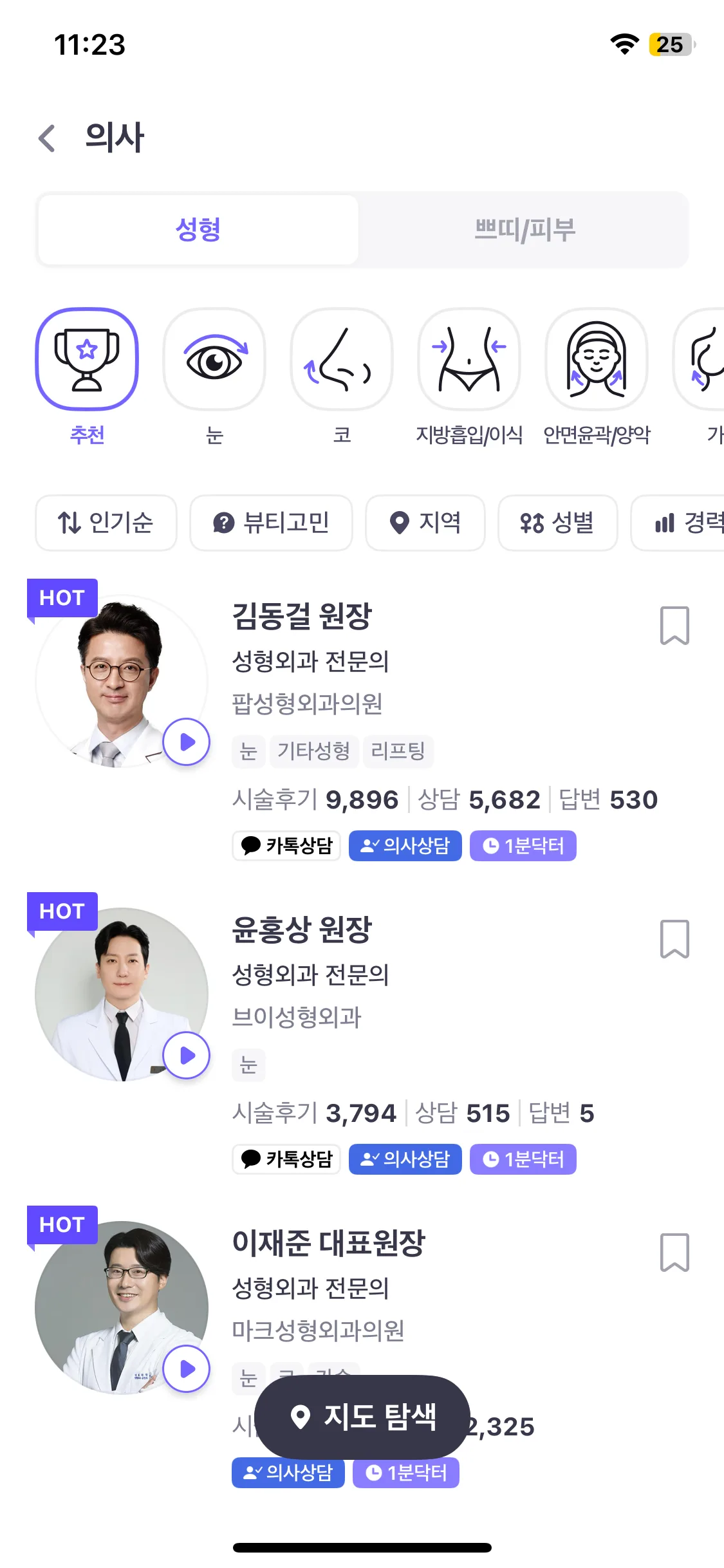Screen dimensions: 724x1568
Task: Select the 눈 category icon
Action: 214,359
